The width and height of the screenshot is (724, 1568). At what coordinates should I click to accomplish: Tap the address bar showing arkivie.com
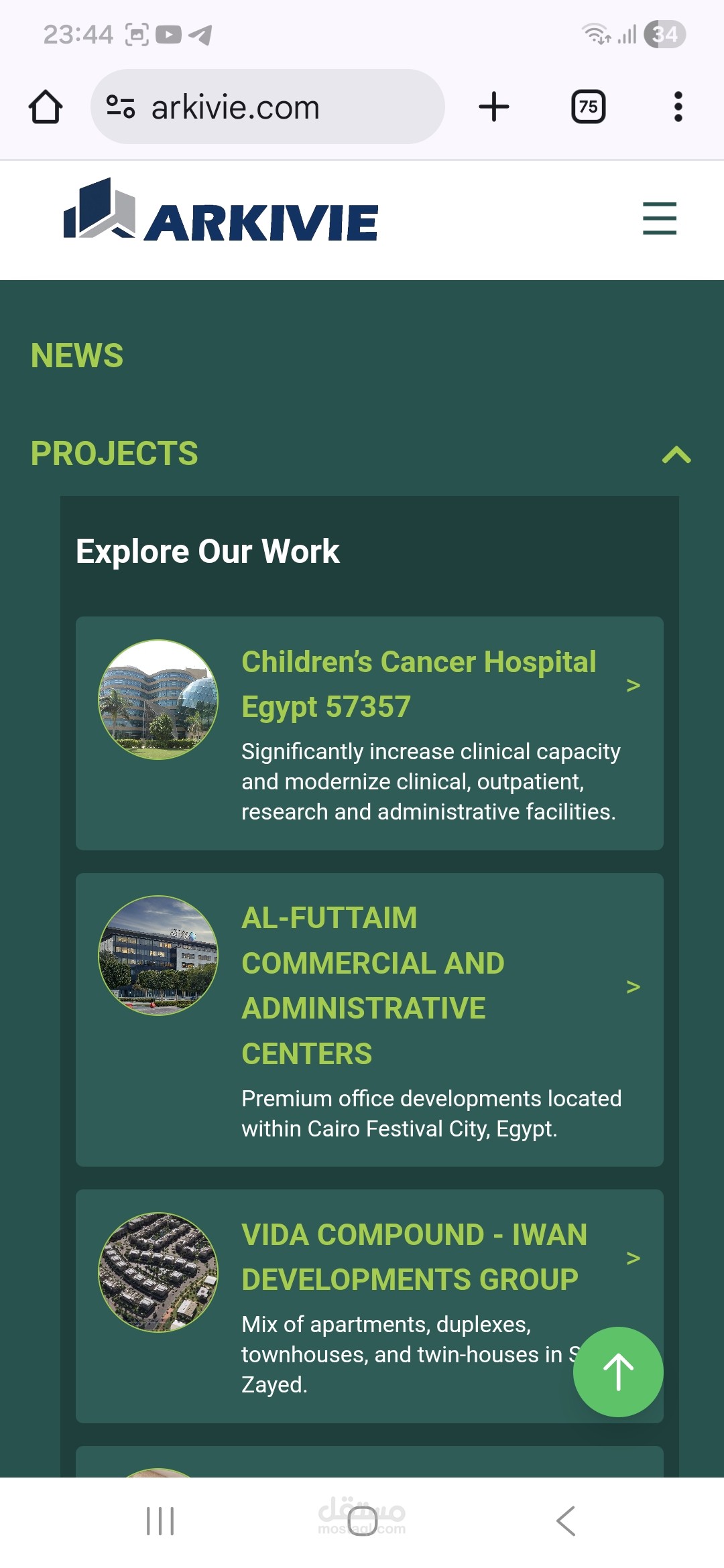pos(268,106)
